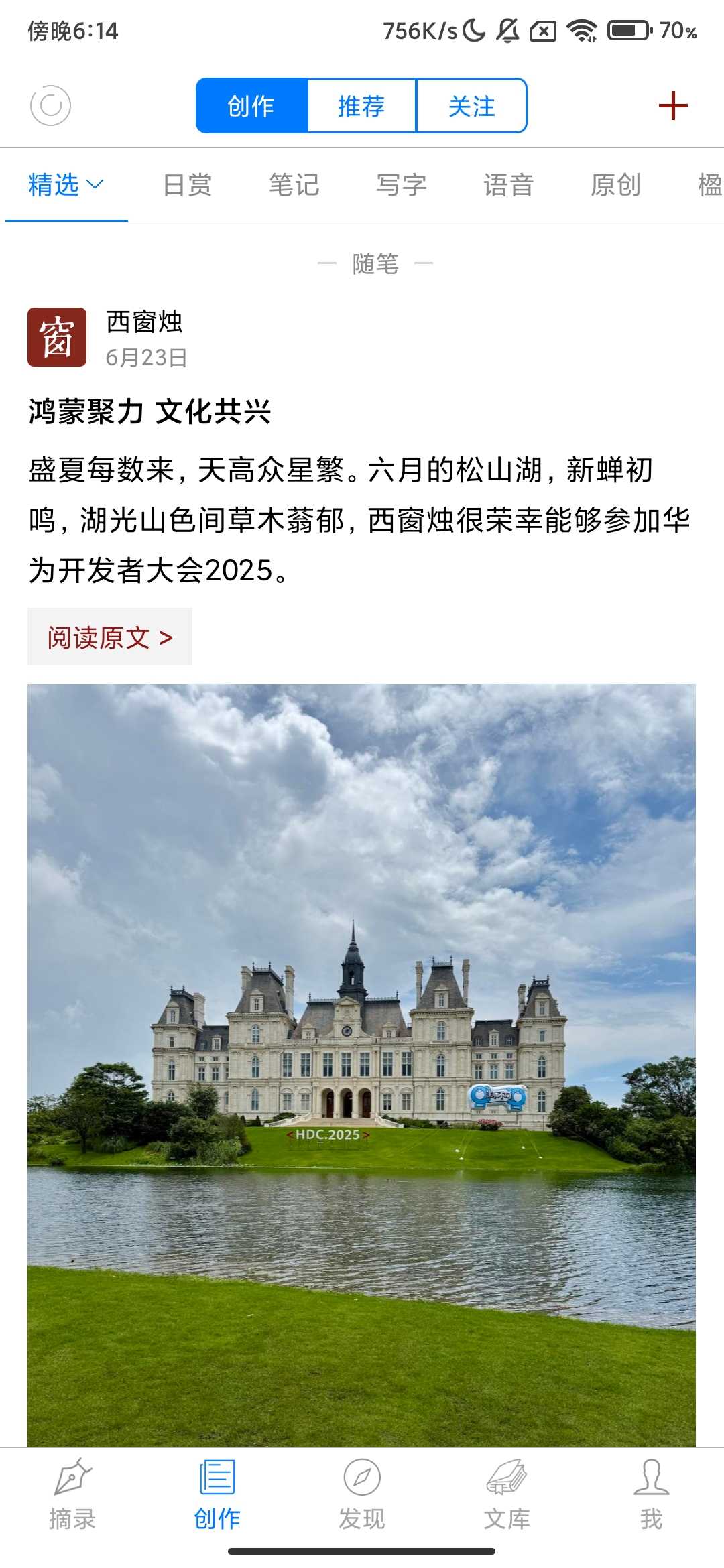Open the 笔记 category tab

pyautogui.click(x=294, y=185)
